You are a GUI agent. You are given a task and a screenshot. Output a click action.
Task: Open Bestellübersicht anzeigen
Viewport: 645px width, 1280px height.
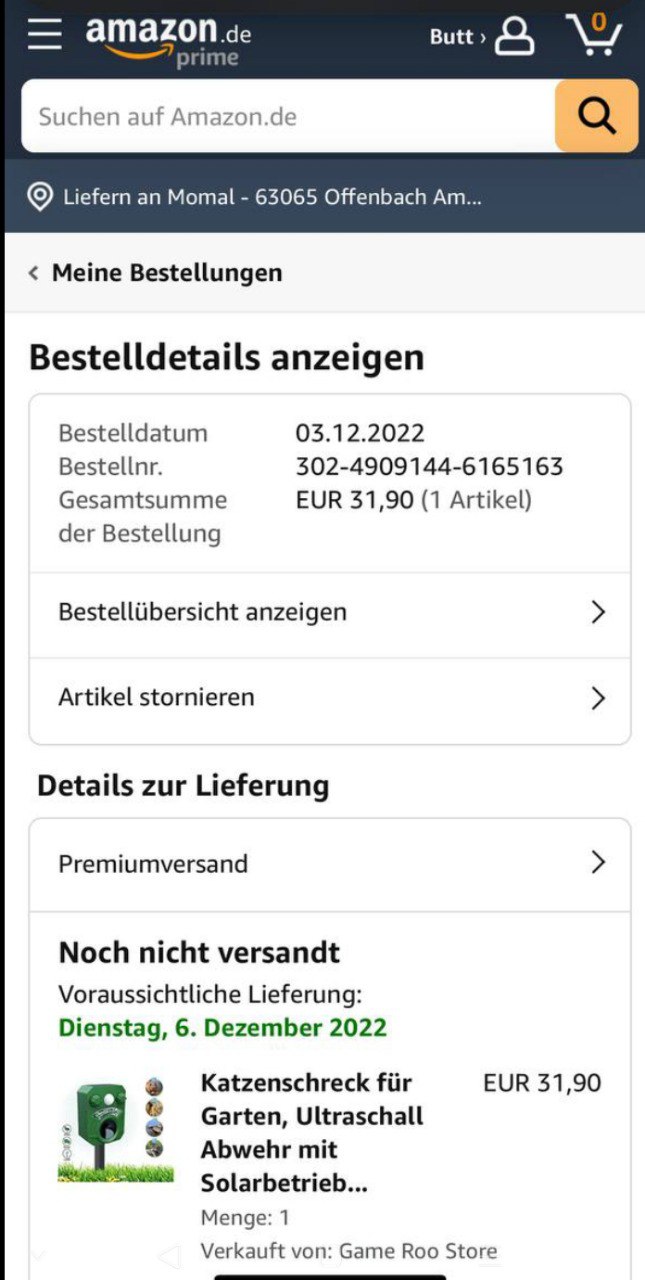pyautogui.click(x=330, y=612)
